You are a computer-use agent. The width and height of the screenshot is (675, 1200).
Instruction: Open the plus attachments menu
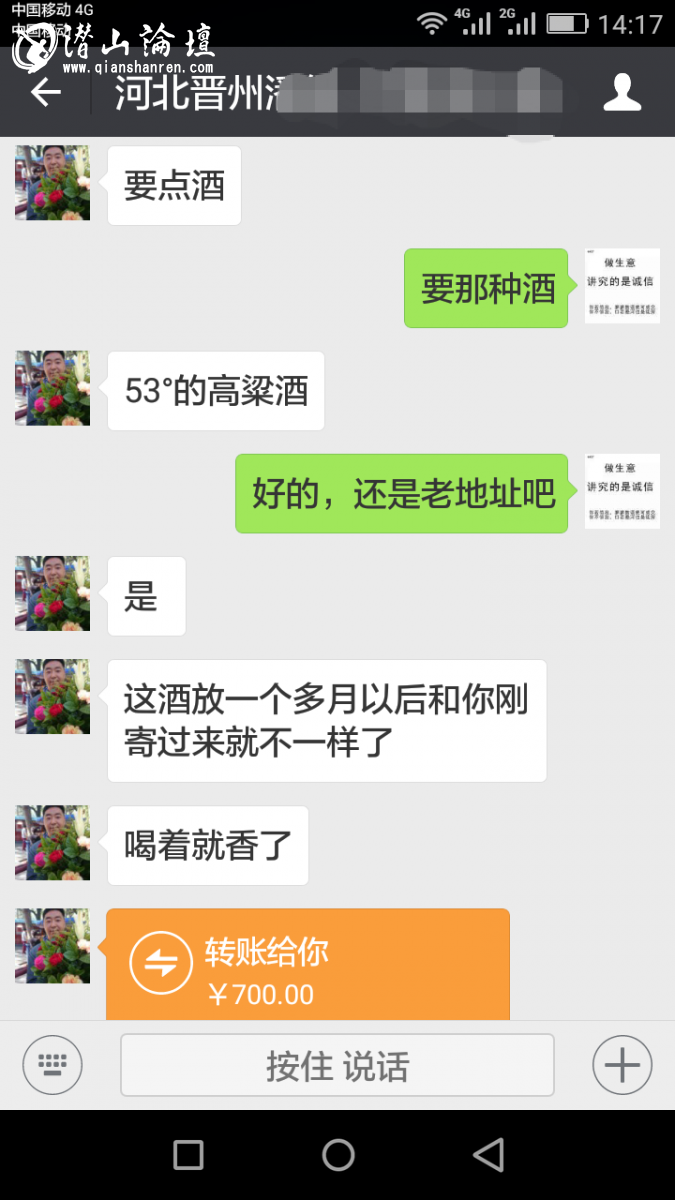click(622, 1065)
